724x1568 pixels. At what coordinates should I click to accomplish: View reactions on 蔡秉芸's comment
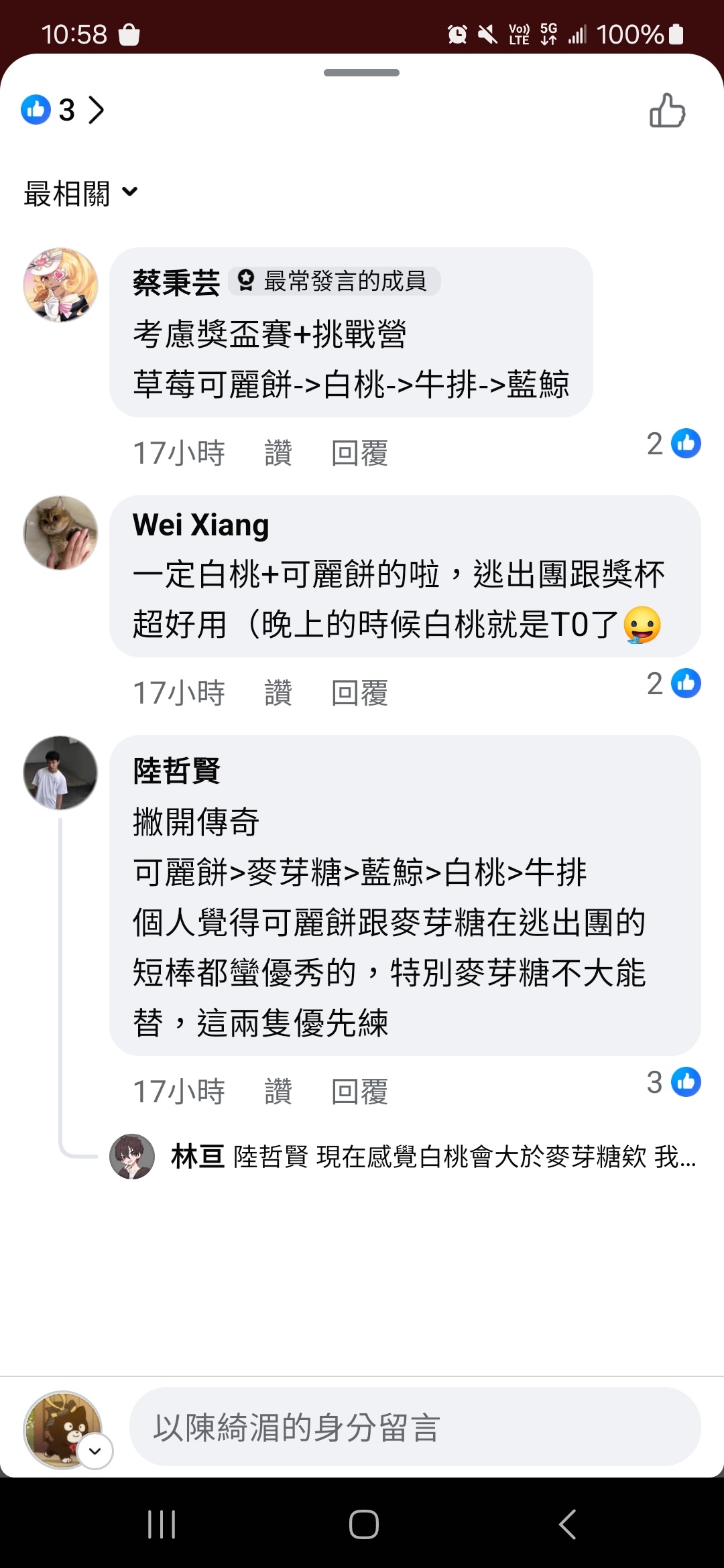click(x=673, y=444)
